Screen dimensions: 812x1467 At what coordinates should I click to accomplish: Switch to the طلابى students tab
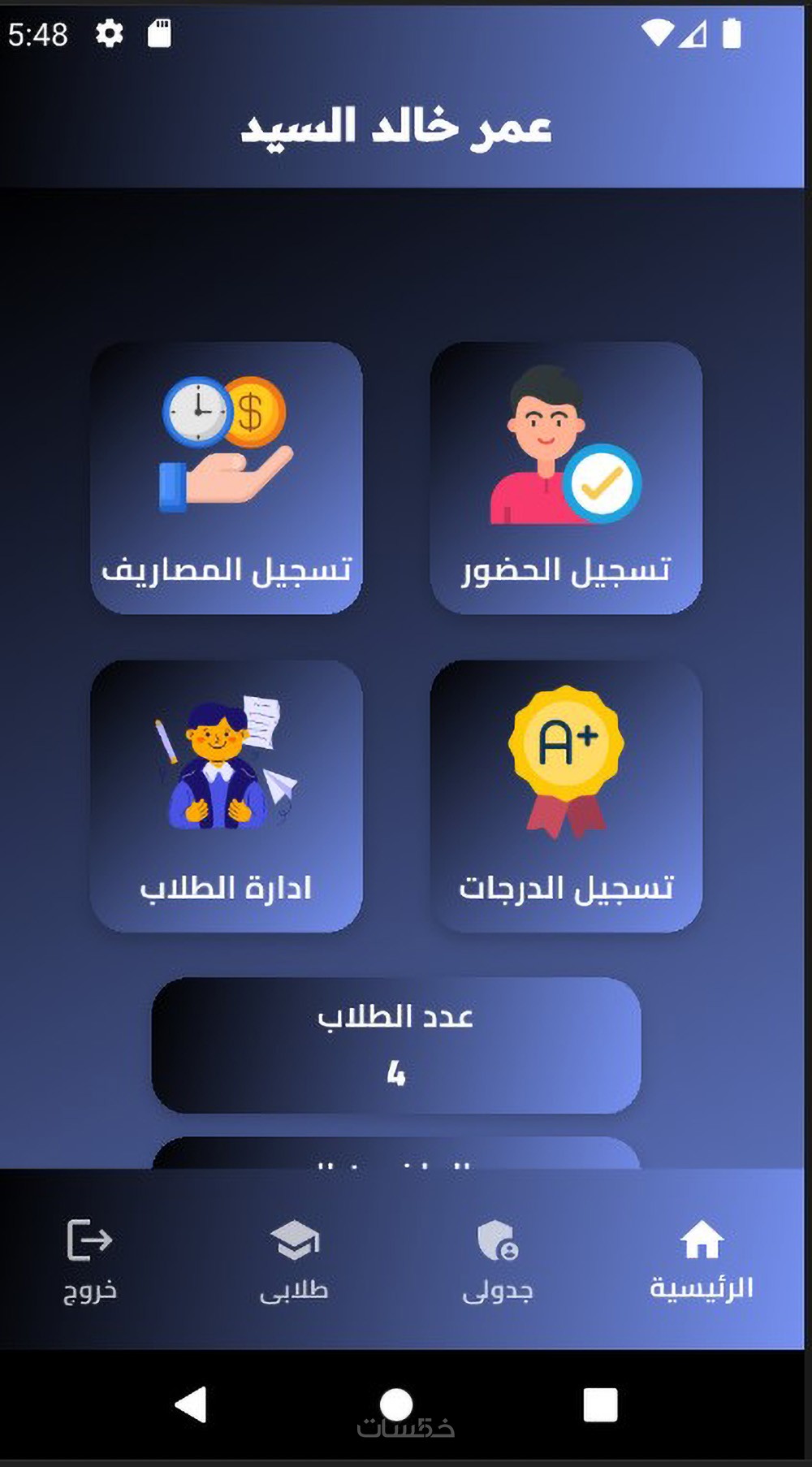pos(294,1259)
